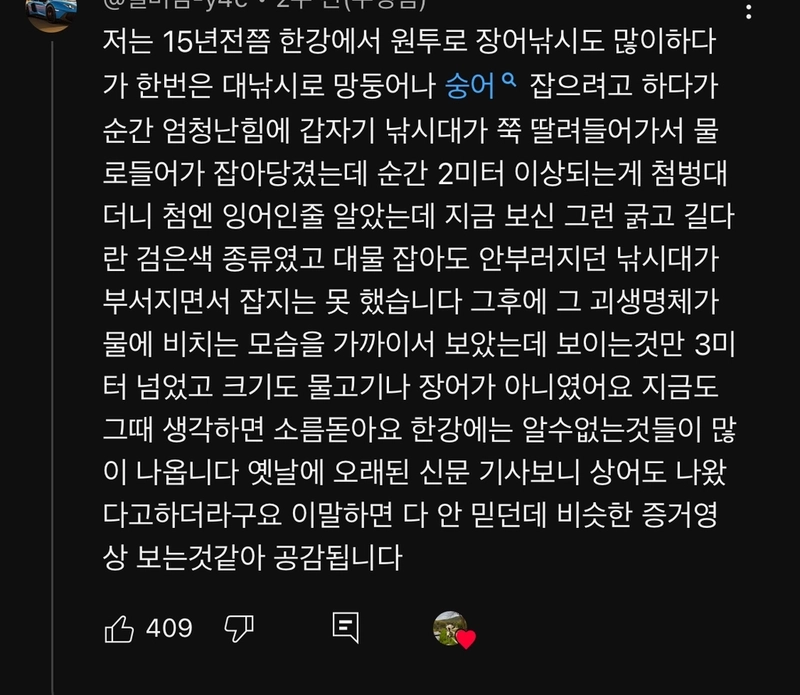Open the replies to this comment

(x=345, y=628)
